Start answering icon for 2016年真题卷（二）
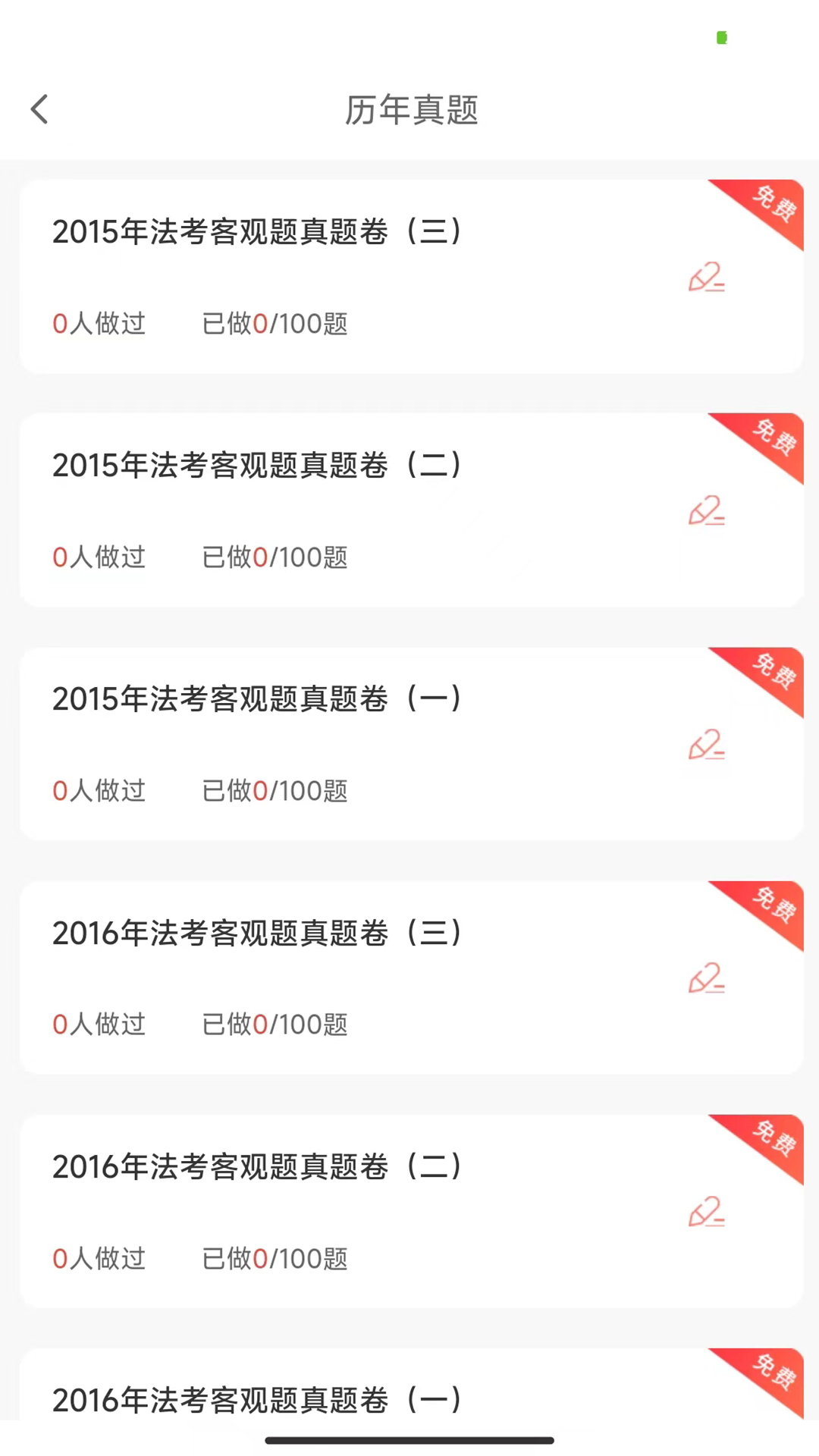This screenshot has height=1456, width=819. [x=706, y=1212]
